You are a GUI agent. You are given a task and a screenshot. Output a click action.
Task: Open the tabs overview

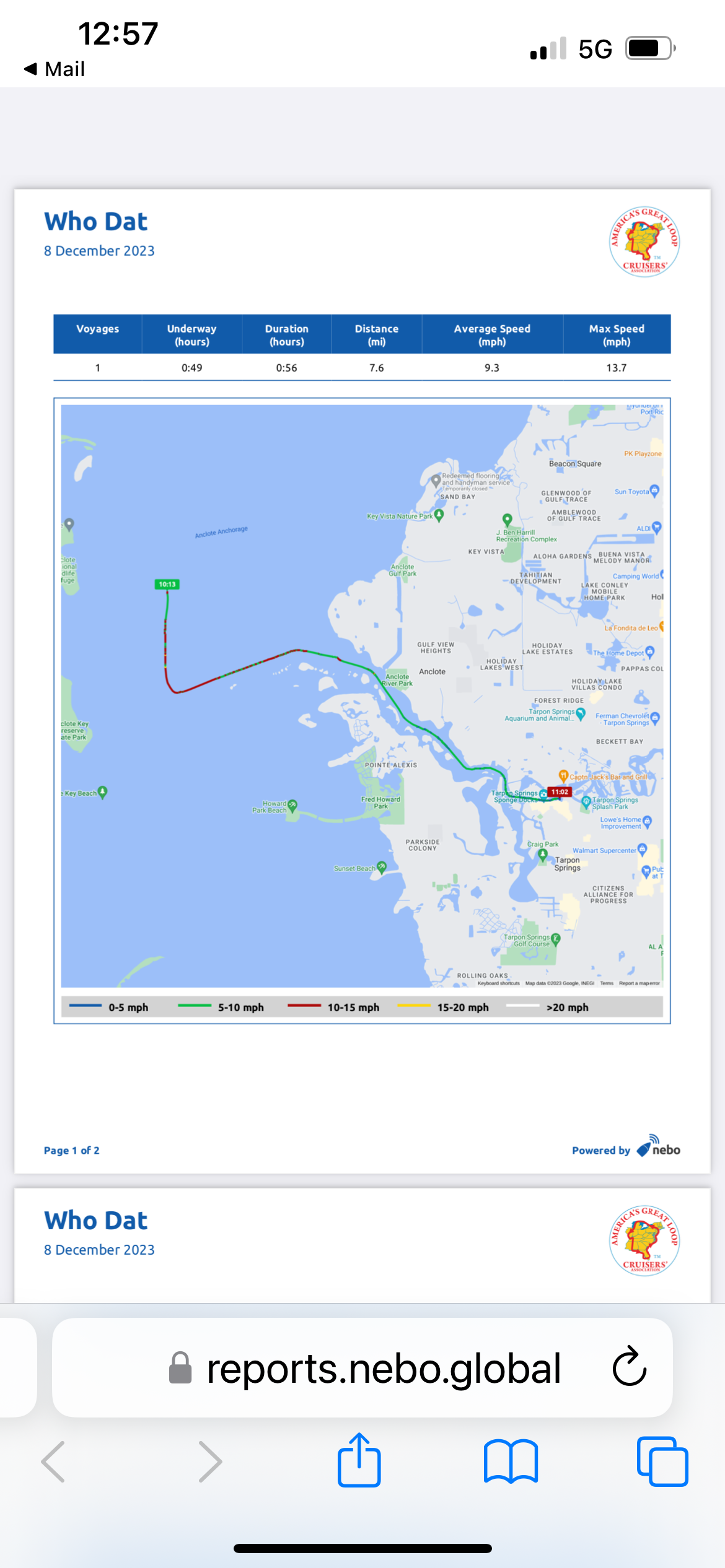click(x=662, y=1461)
